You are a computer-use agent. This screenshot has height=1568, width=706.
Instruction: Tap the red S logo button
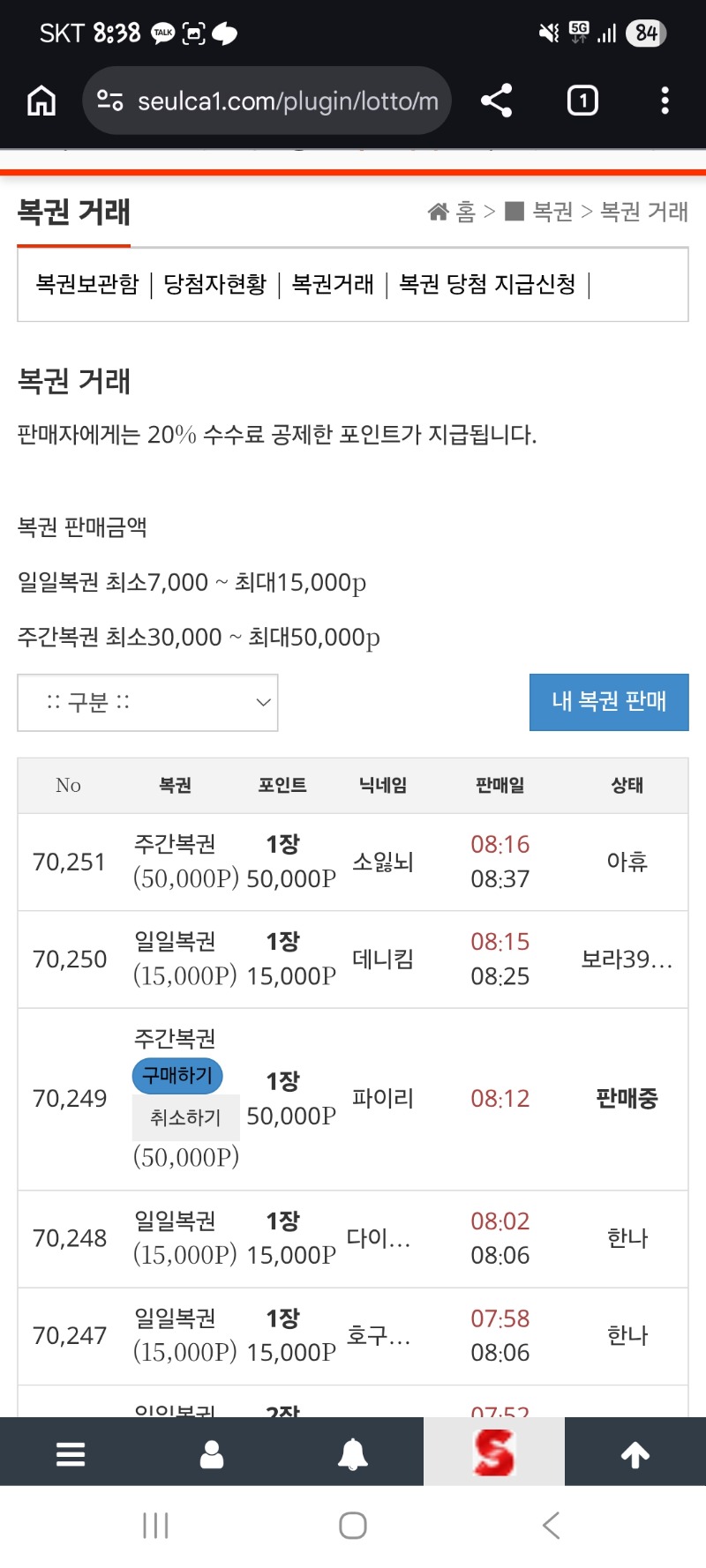coord(494,1453)
